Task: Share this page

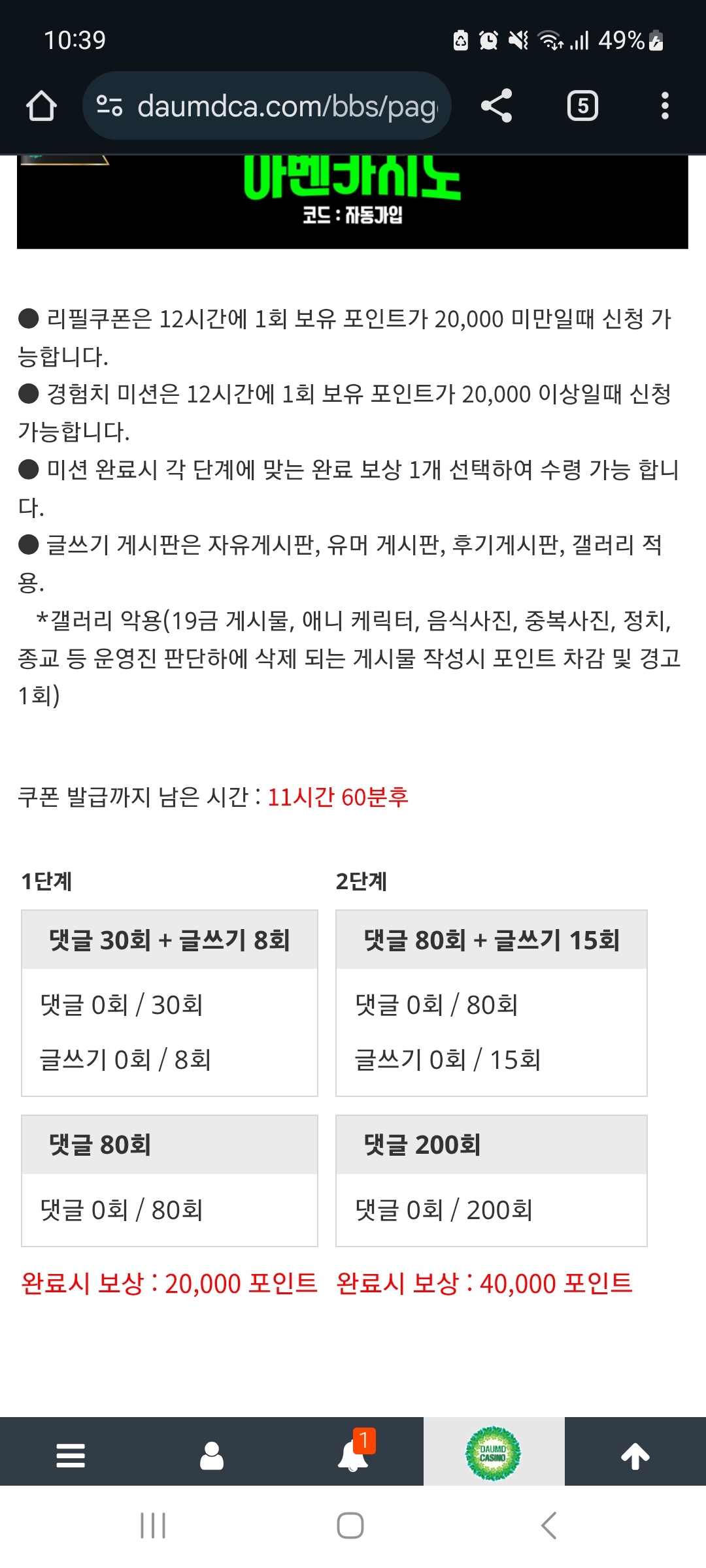Action: tap(497, 106)
